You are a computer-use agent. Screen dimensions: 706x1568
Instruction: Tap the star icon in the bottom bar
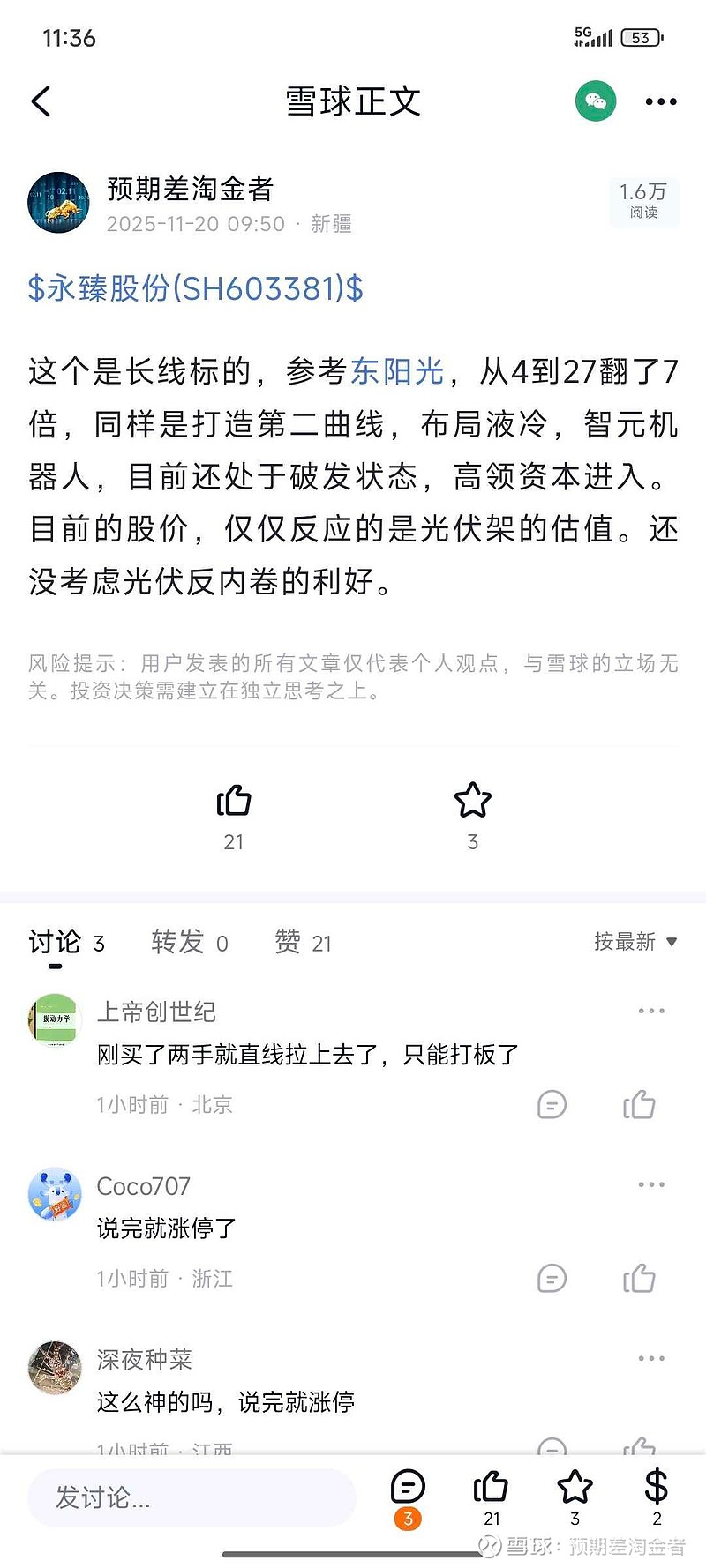pyautogui.click(x=574, y=1490)
